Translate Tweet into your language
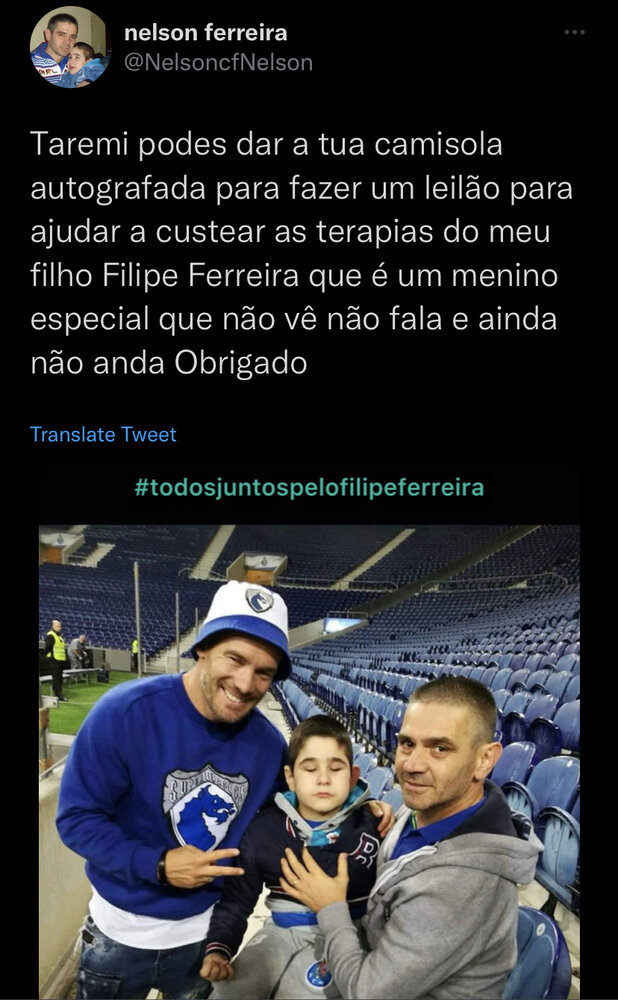 (103, 434)
